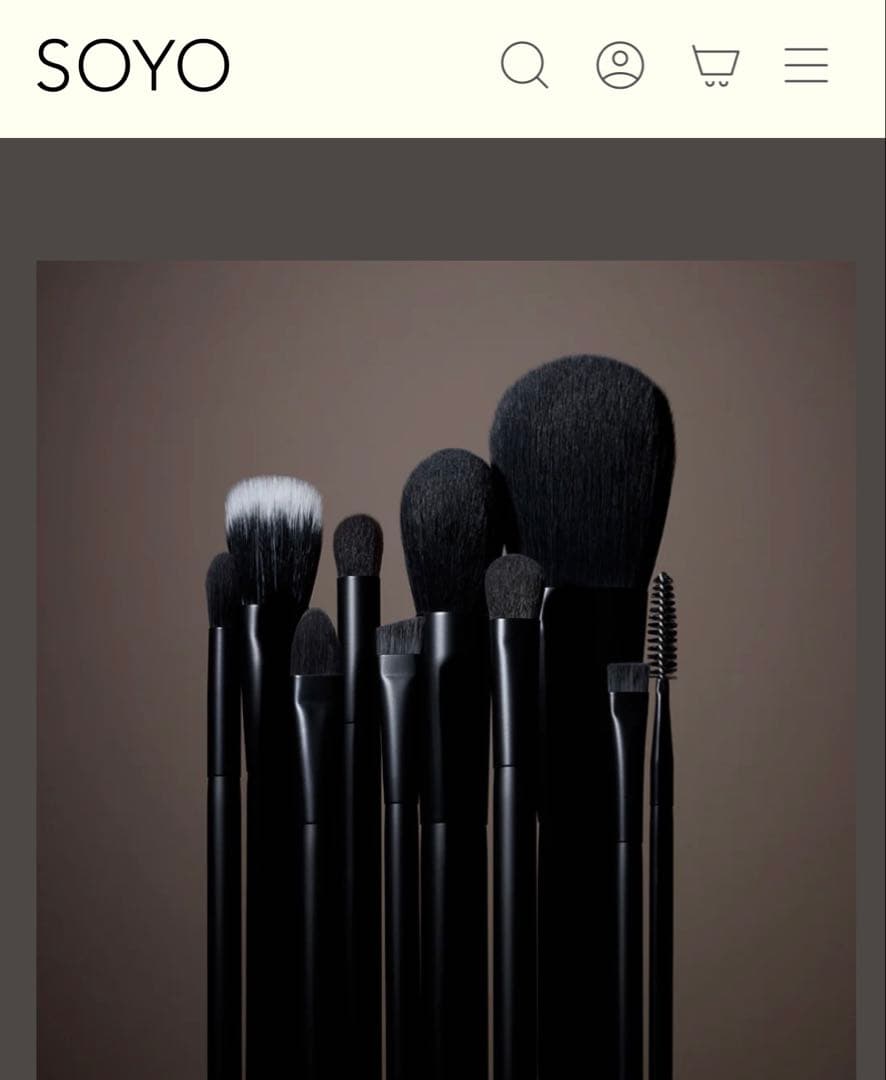
Task: Open the search magnifier icon
Action: 524,65
